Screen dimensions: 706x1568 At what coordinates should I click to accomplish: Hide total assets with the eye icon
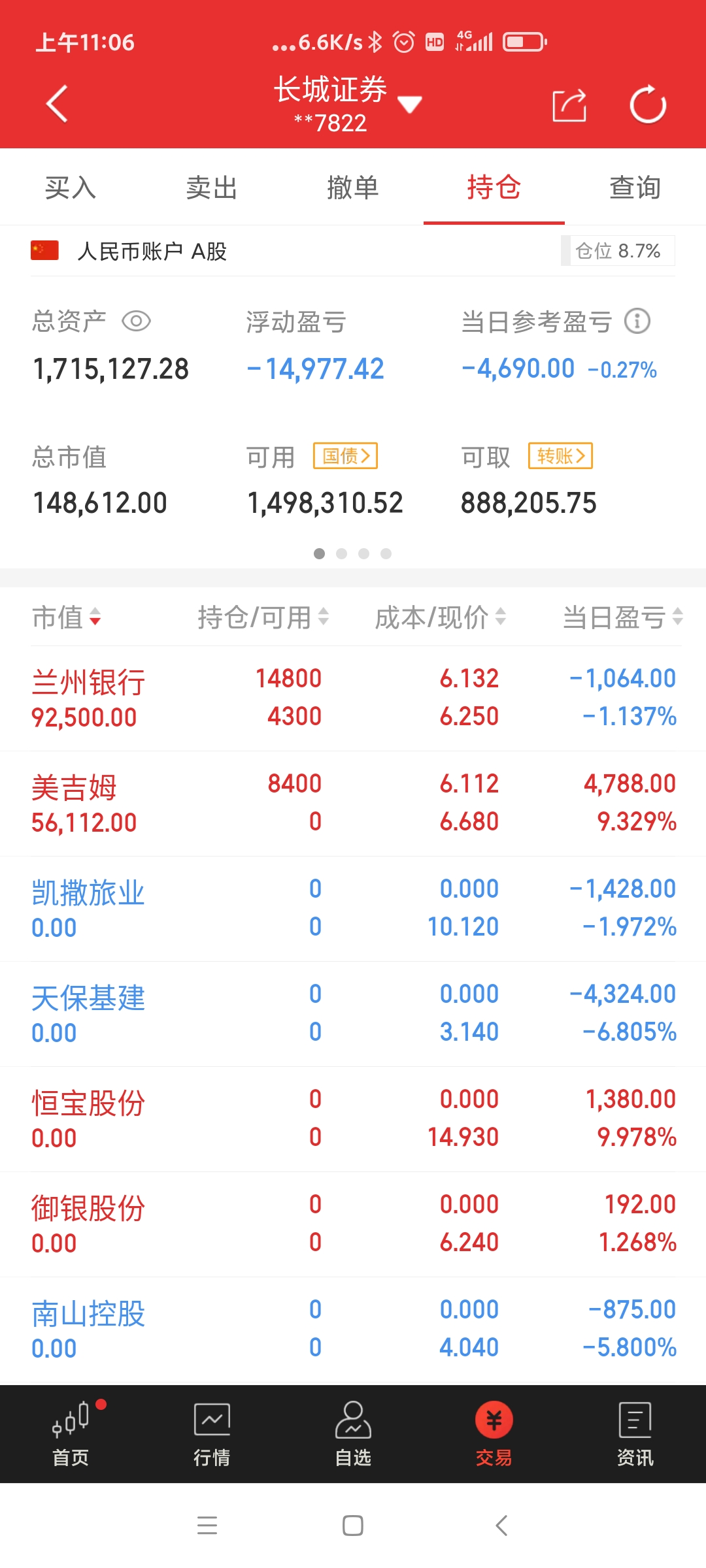click(x=137, y=321)
